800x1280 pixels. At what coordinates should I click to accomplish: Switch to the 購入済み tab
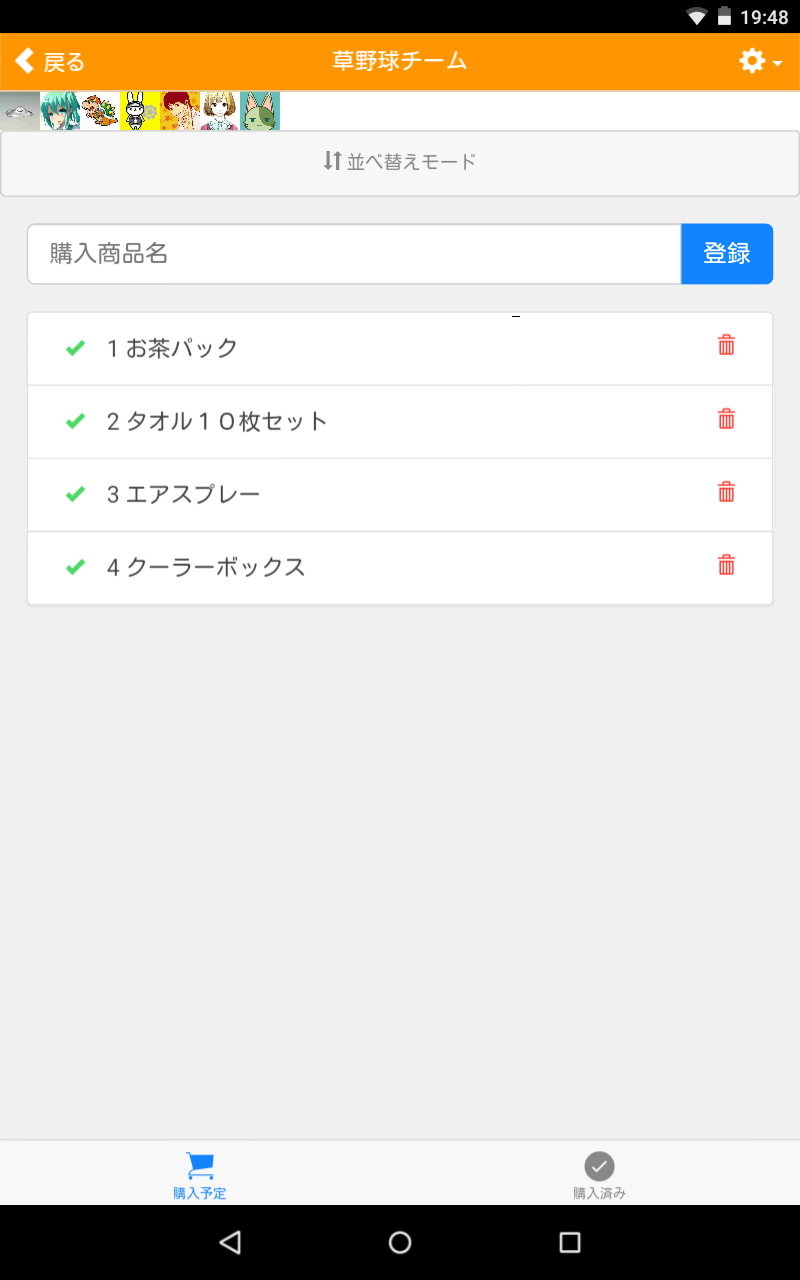[599, 1174]
